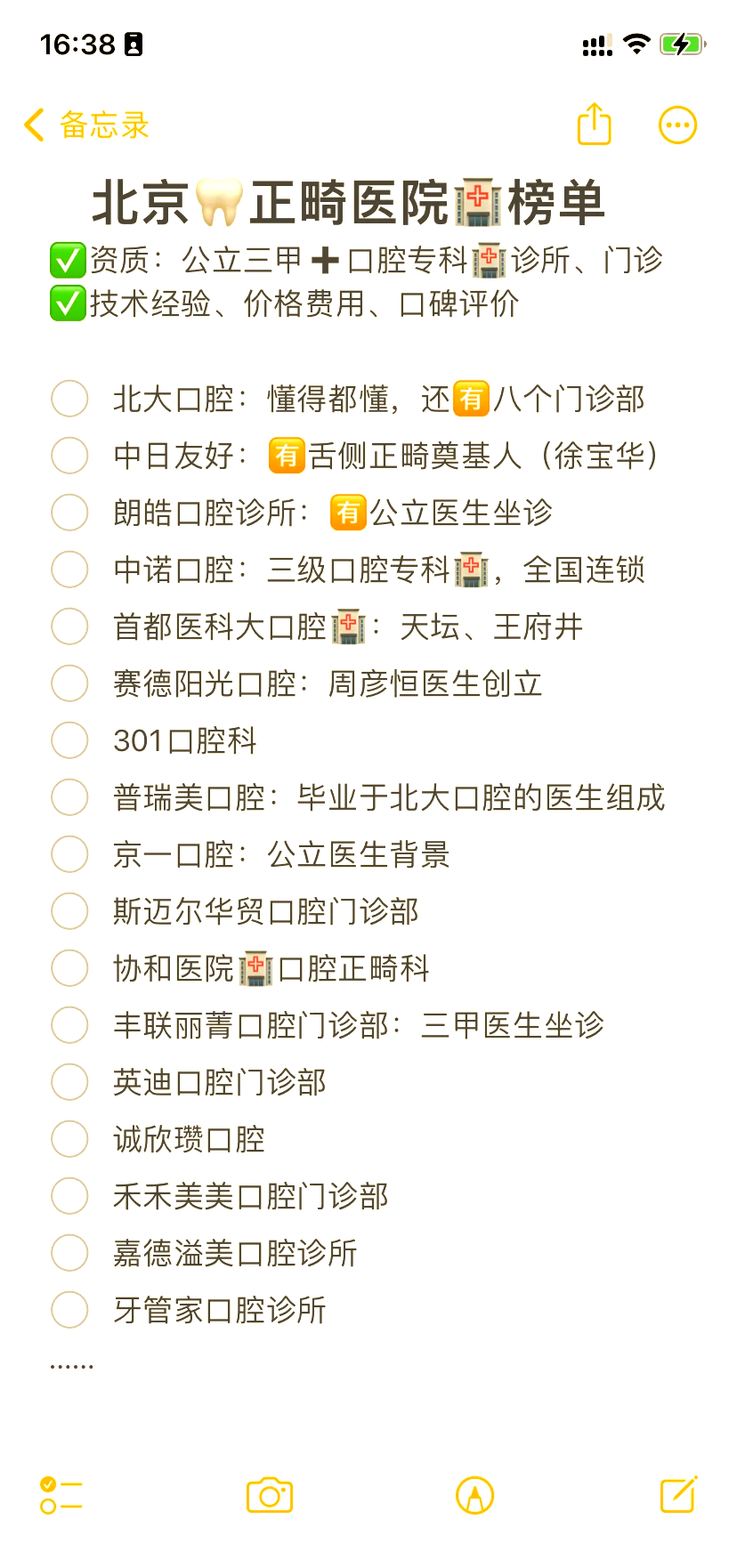
Task: Check off 协和医院口腔正畸科 item
Action: [x=69, y=968]
